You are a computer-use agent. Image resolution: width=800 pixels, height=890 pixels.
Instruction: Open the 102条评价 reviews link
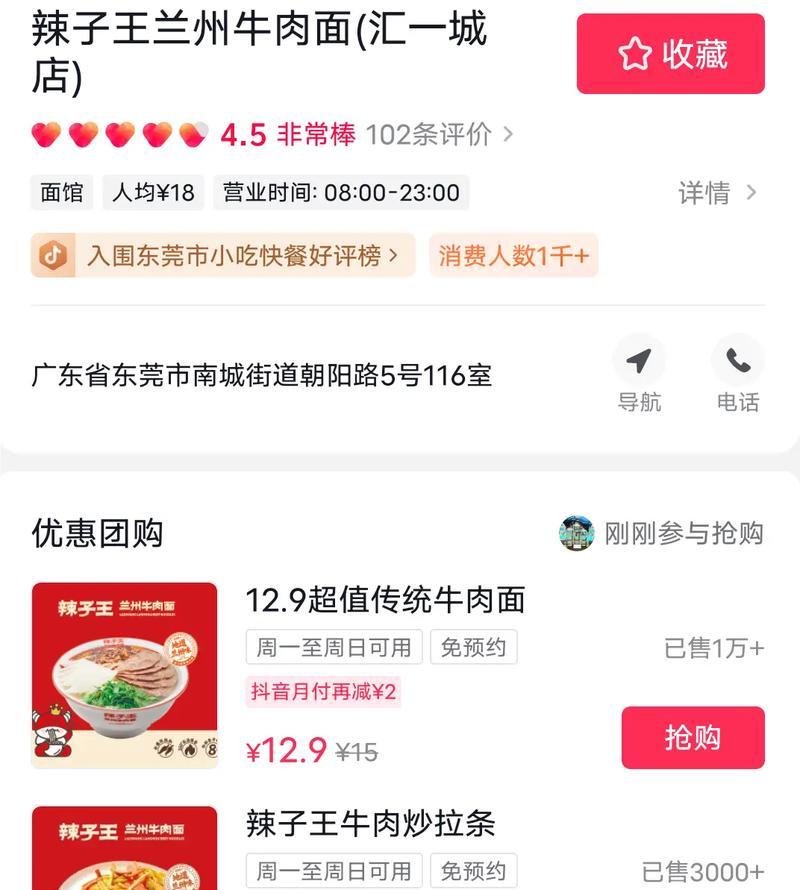pyautogui.click(x=438, y=135)
